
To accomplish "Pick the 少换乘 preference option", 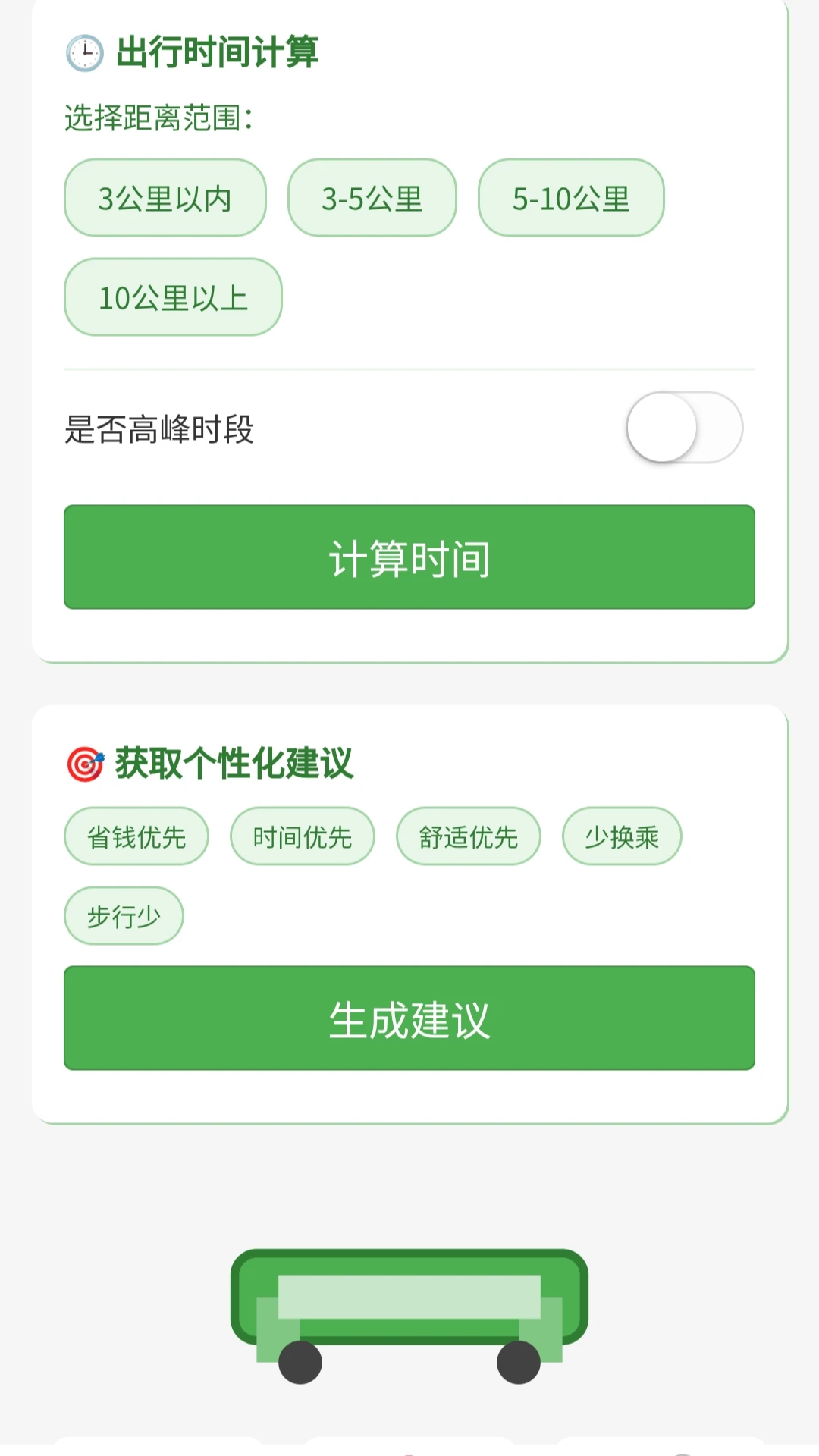I will tap(621, 836).
